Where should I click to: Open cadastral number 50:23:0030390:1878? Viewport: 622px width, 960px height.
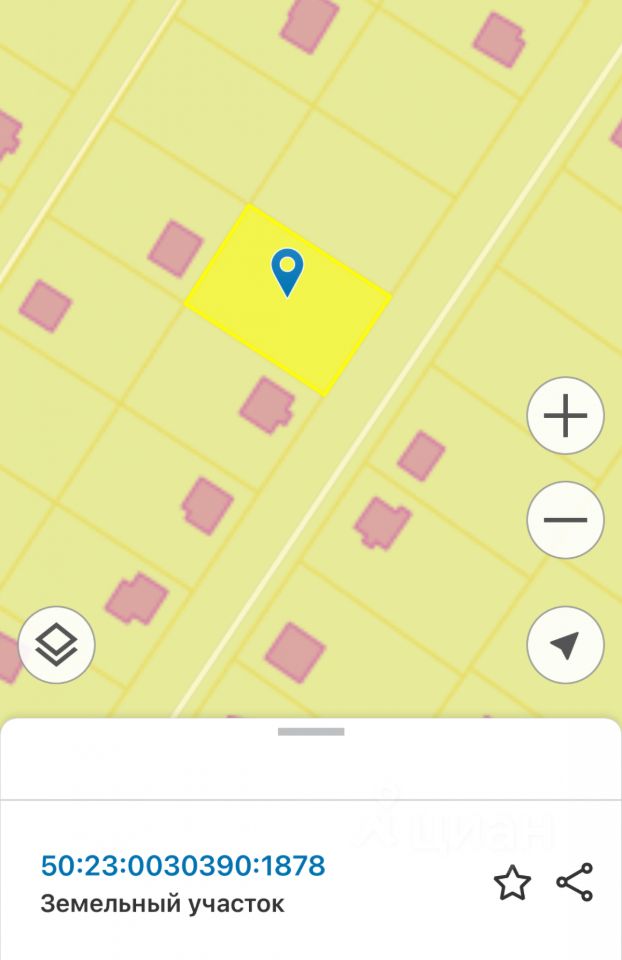(183, 865)
